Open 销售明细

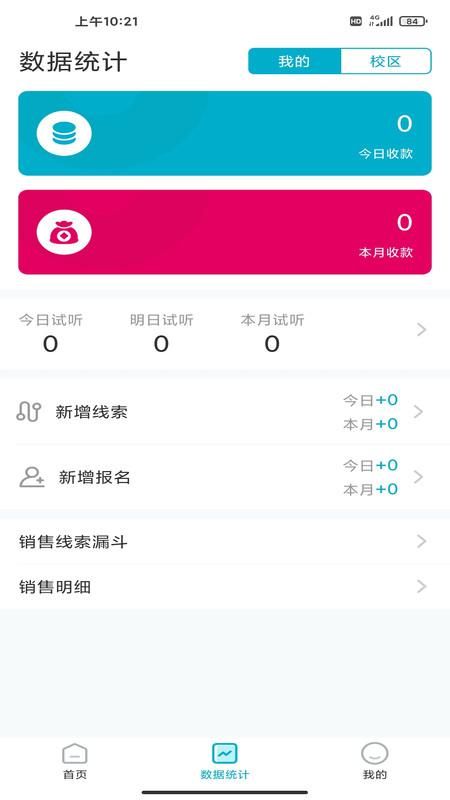225,587
